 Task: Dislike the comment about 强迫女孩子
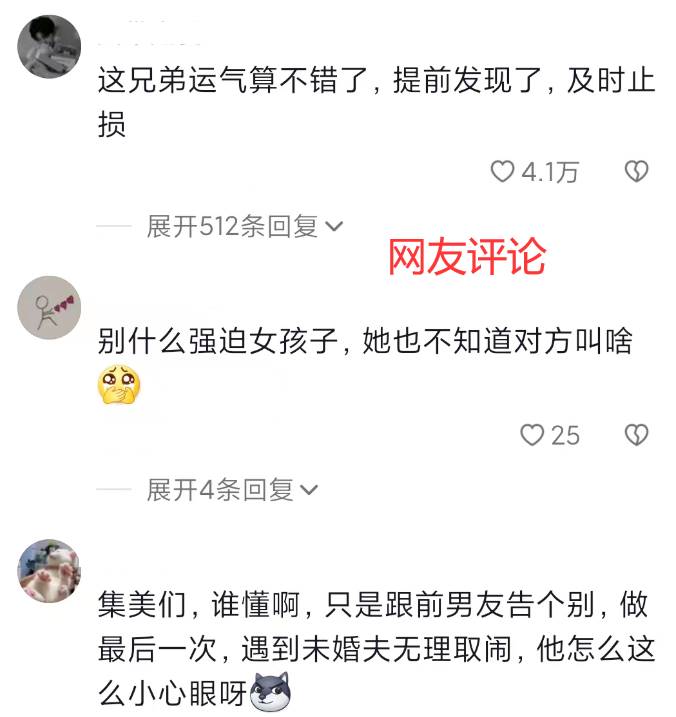[x=636, y=435]
